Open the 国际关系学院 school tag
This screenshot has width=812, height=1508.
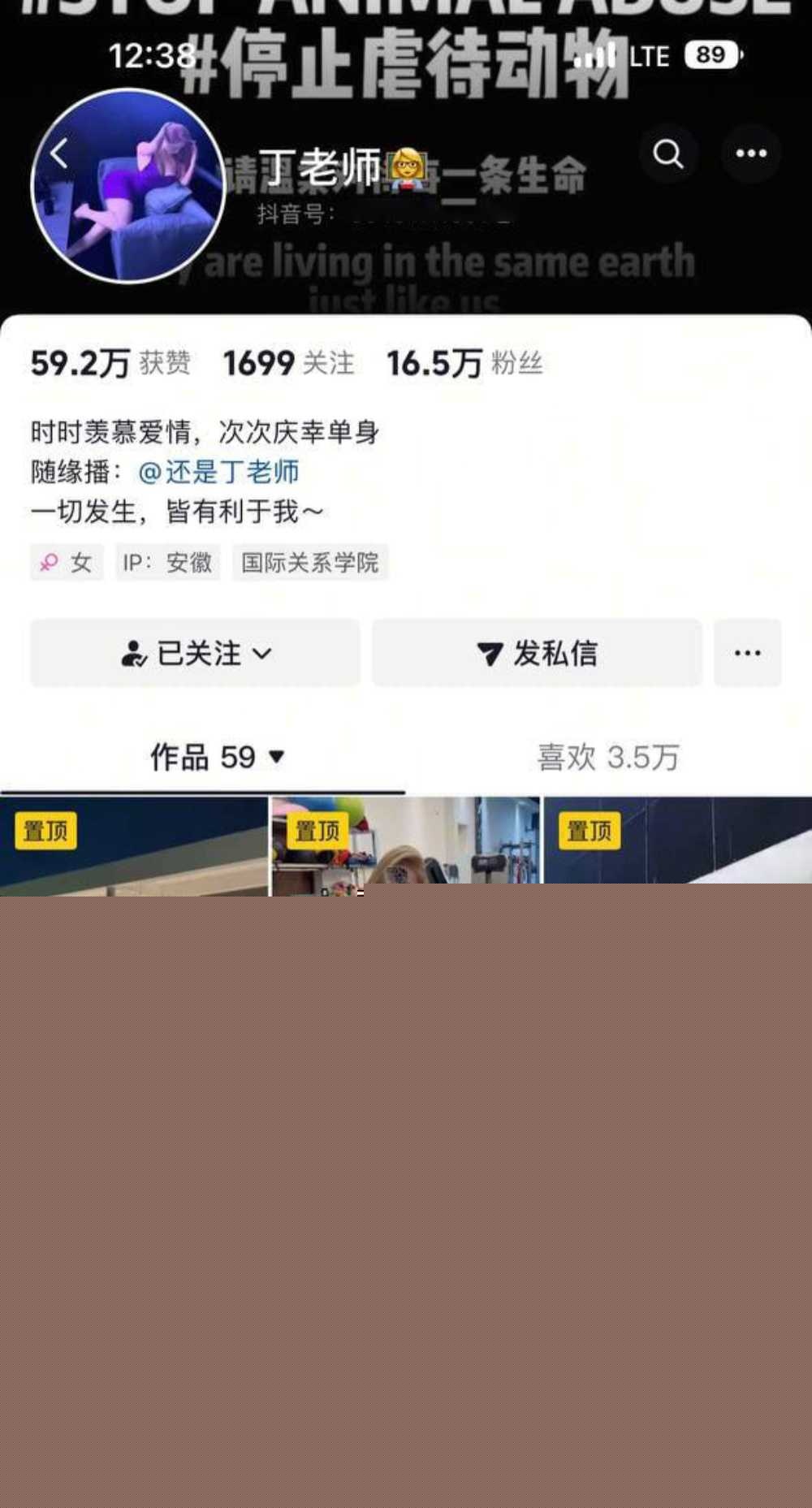tap(309, 562)
